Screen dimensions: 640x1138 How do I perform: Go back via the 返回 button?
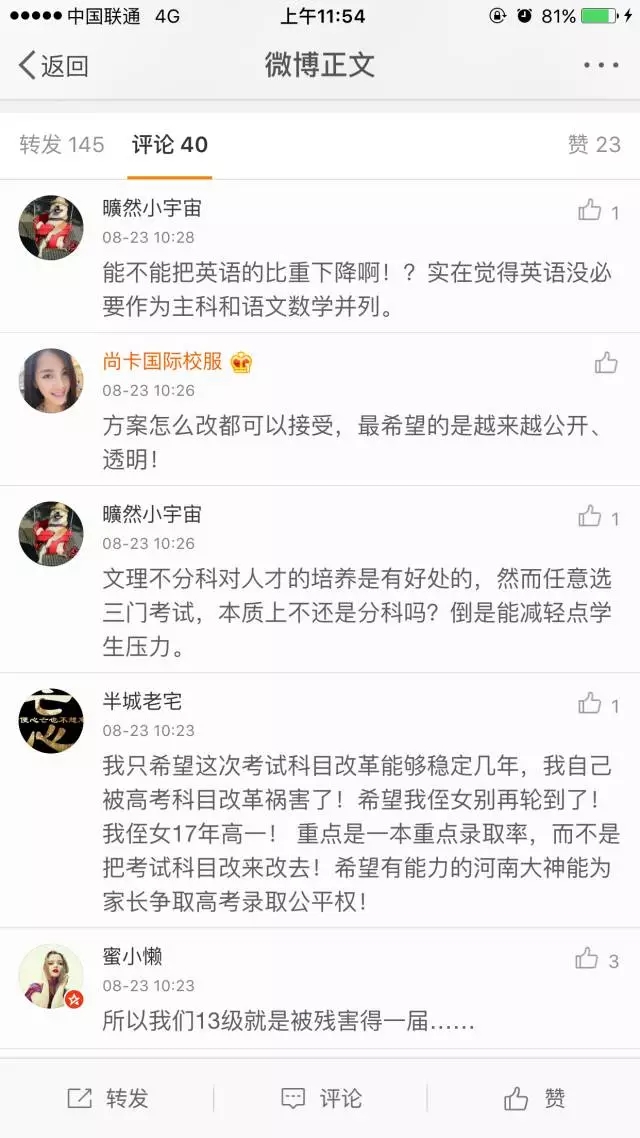pyautogui.click(x=54, y=66)
